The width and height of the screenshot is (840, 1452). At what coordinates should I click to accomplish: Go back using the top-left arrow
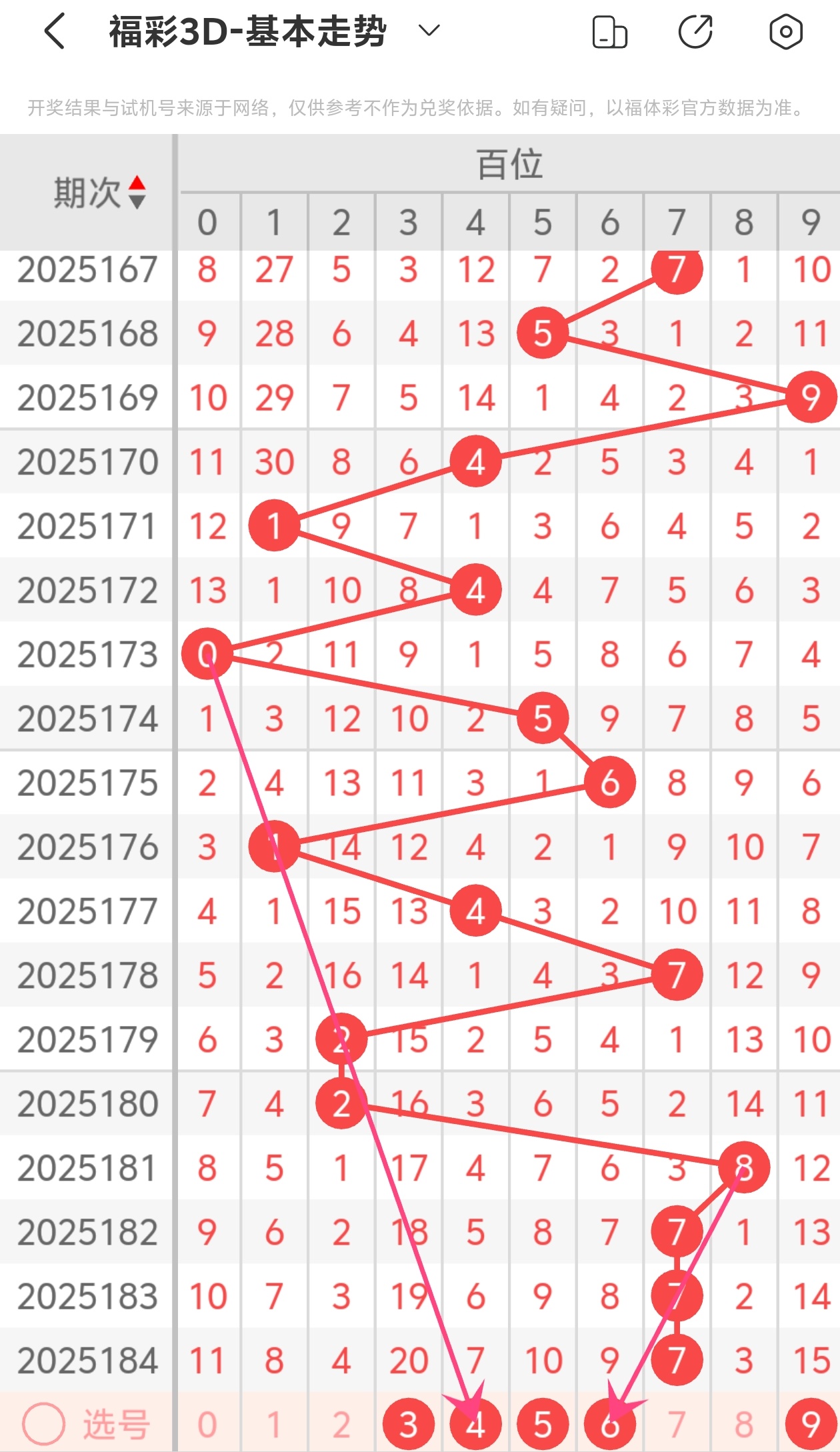click(x=55, y=31)
